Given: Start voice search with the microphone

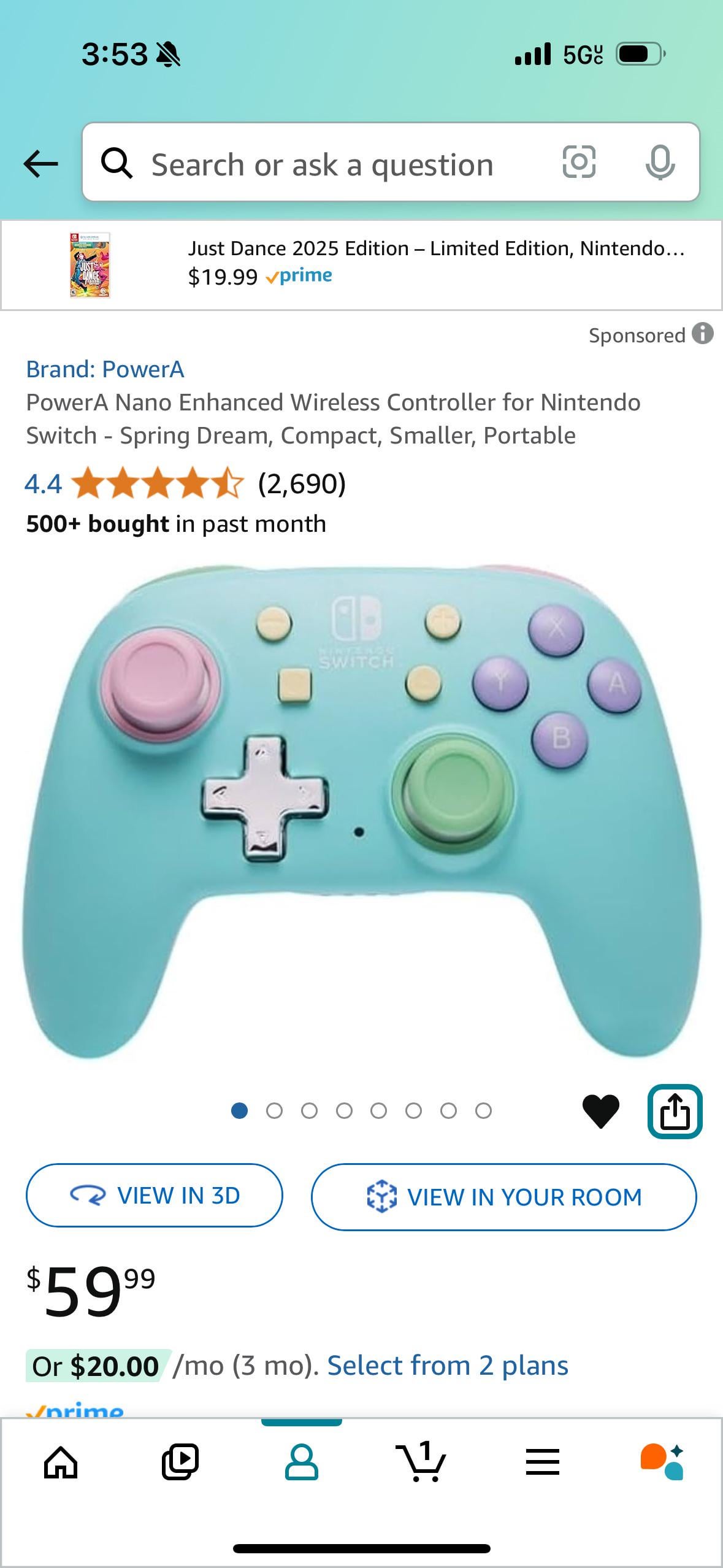Looking at the screenshot, I should [660, 163].
